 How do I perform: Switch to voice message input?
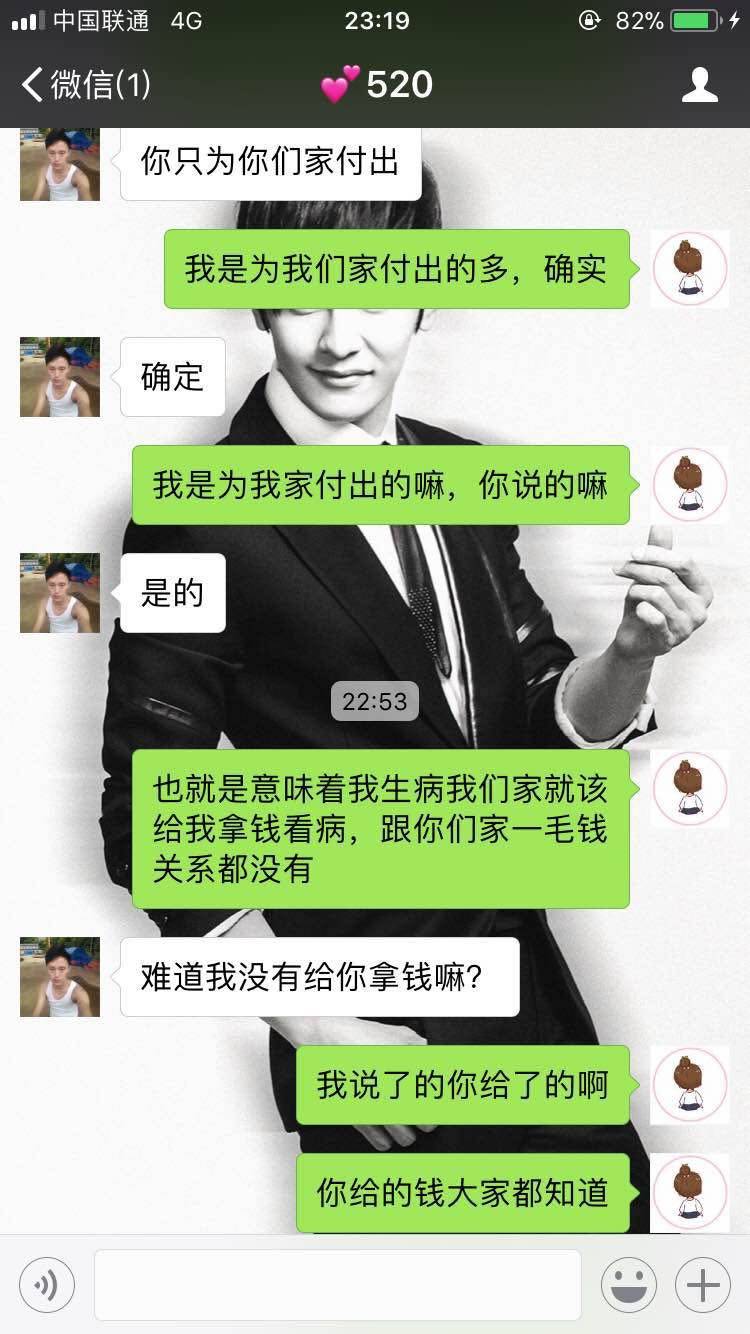click(x=47, y=1285)
